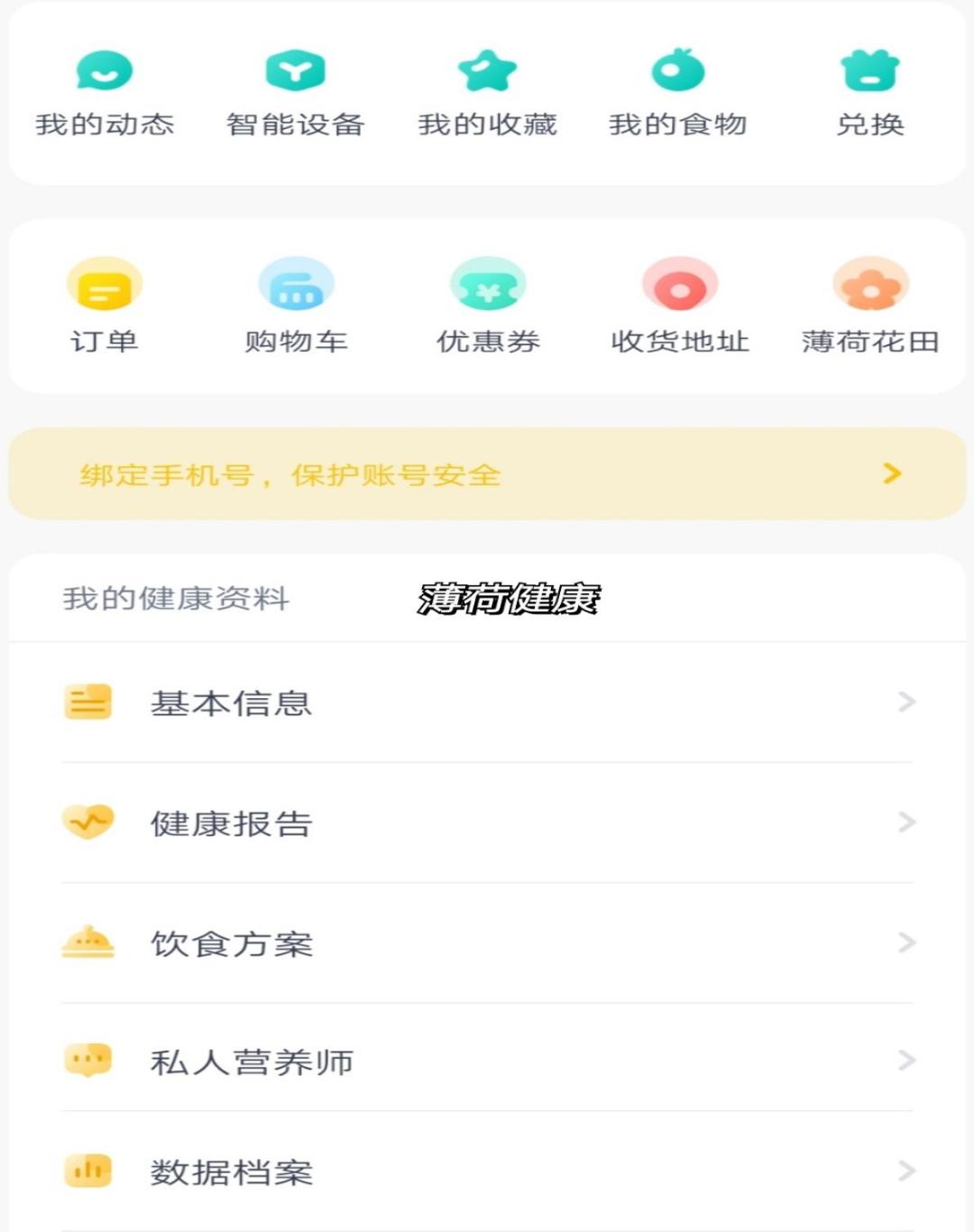Tap 绑定手机号 to secure your account
This screenshot has width=974, height=1232.
[289, 473]
